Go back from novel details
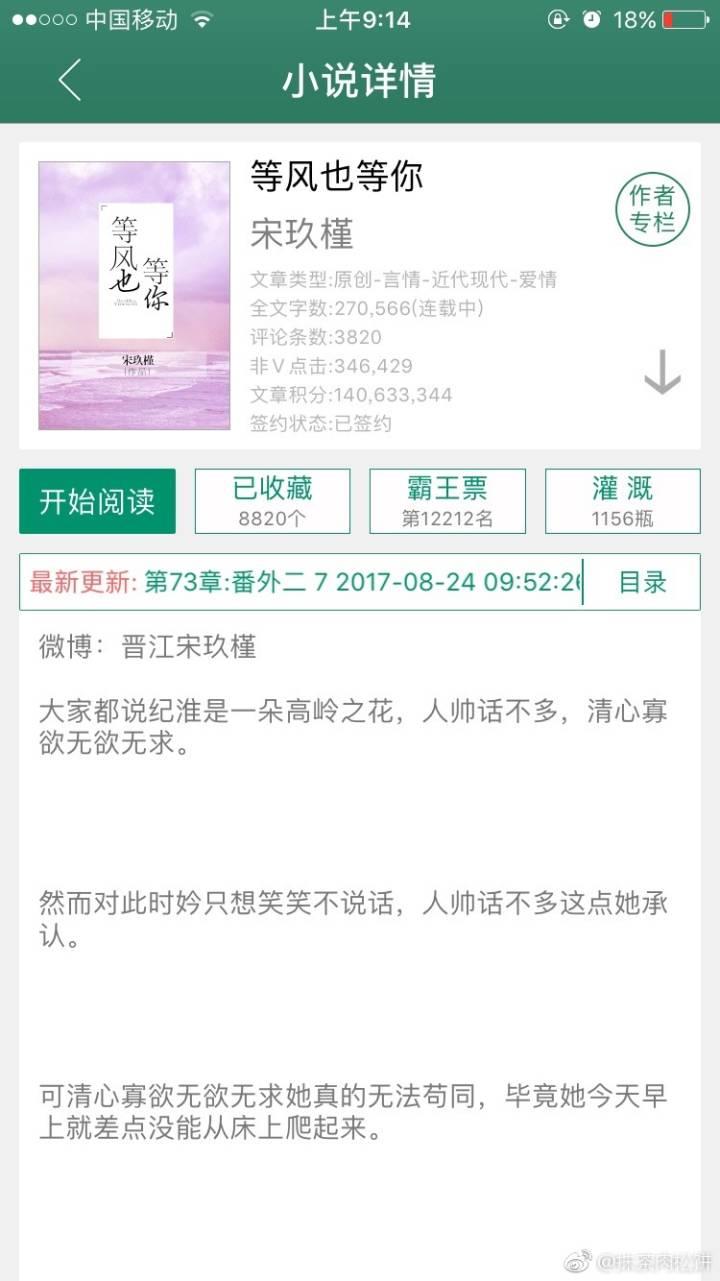The image size is (720, 1281). (x=69, y=80)
